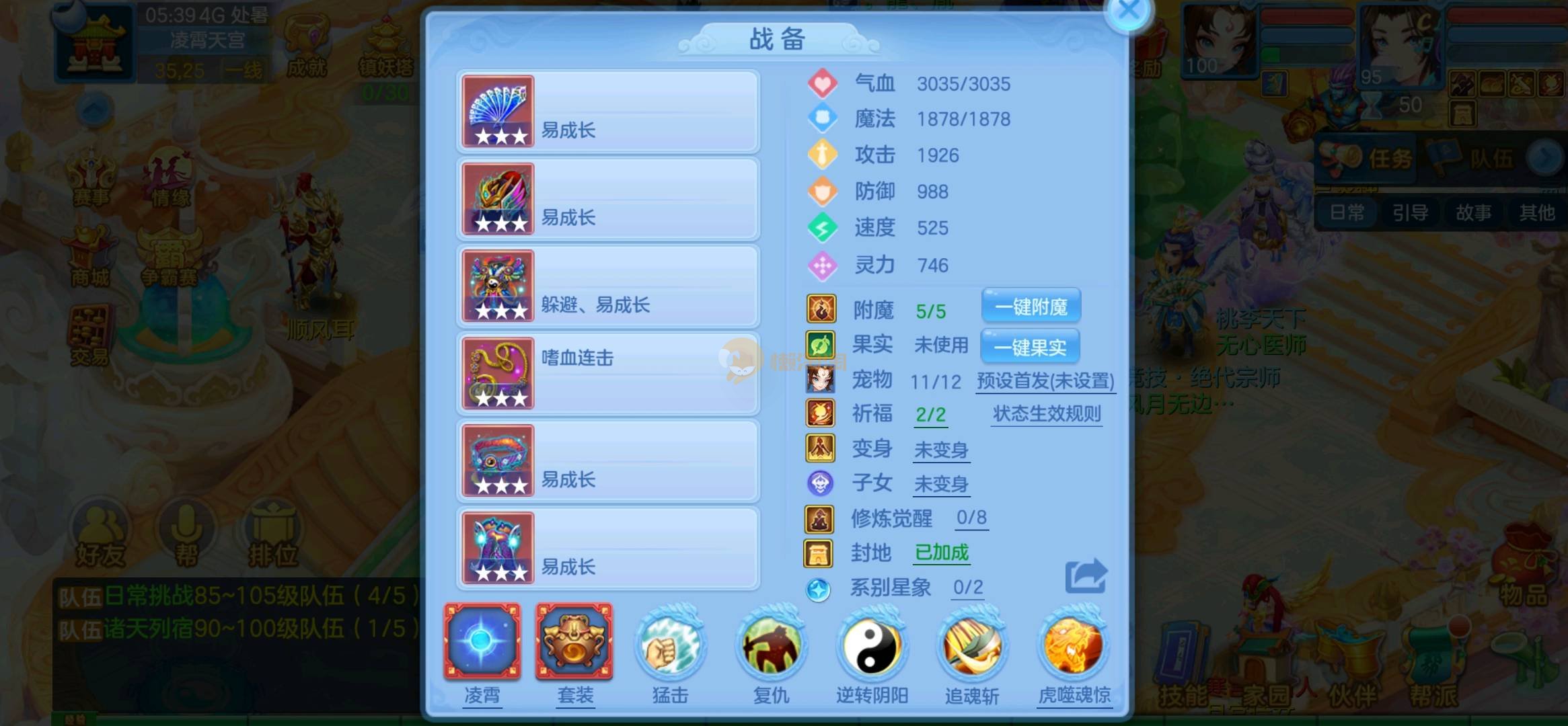Screen dimensions: 1568x726
Task: Select the 追魂斩 skill
Action: pyautogui.click(x=972, y=647)
